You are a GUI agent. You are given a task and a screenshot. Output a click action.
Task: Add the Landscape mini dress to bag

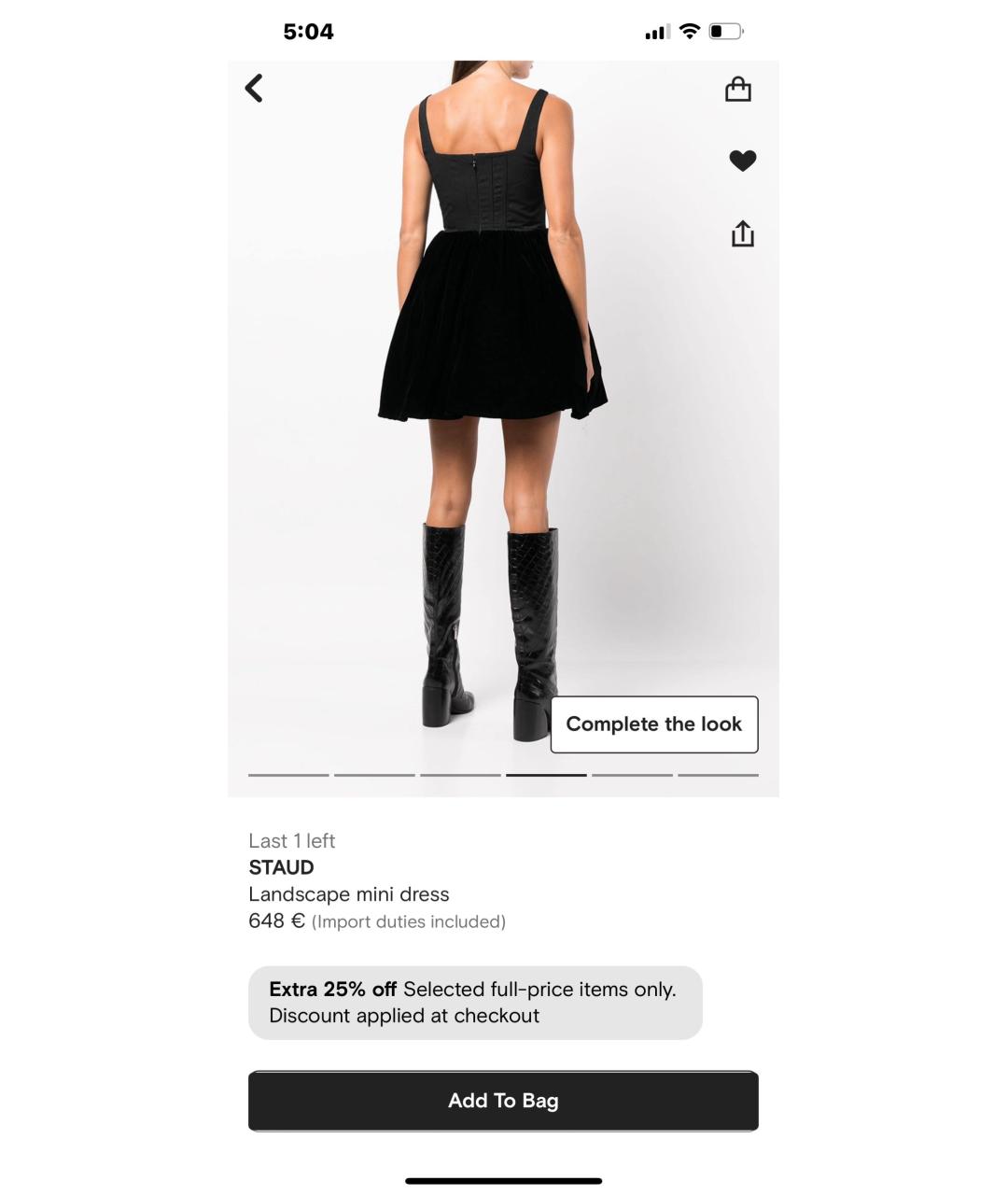pyautogui.click(x=503, y=1101)
